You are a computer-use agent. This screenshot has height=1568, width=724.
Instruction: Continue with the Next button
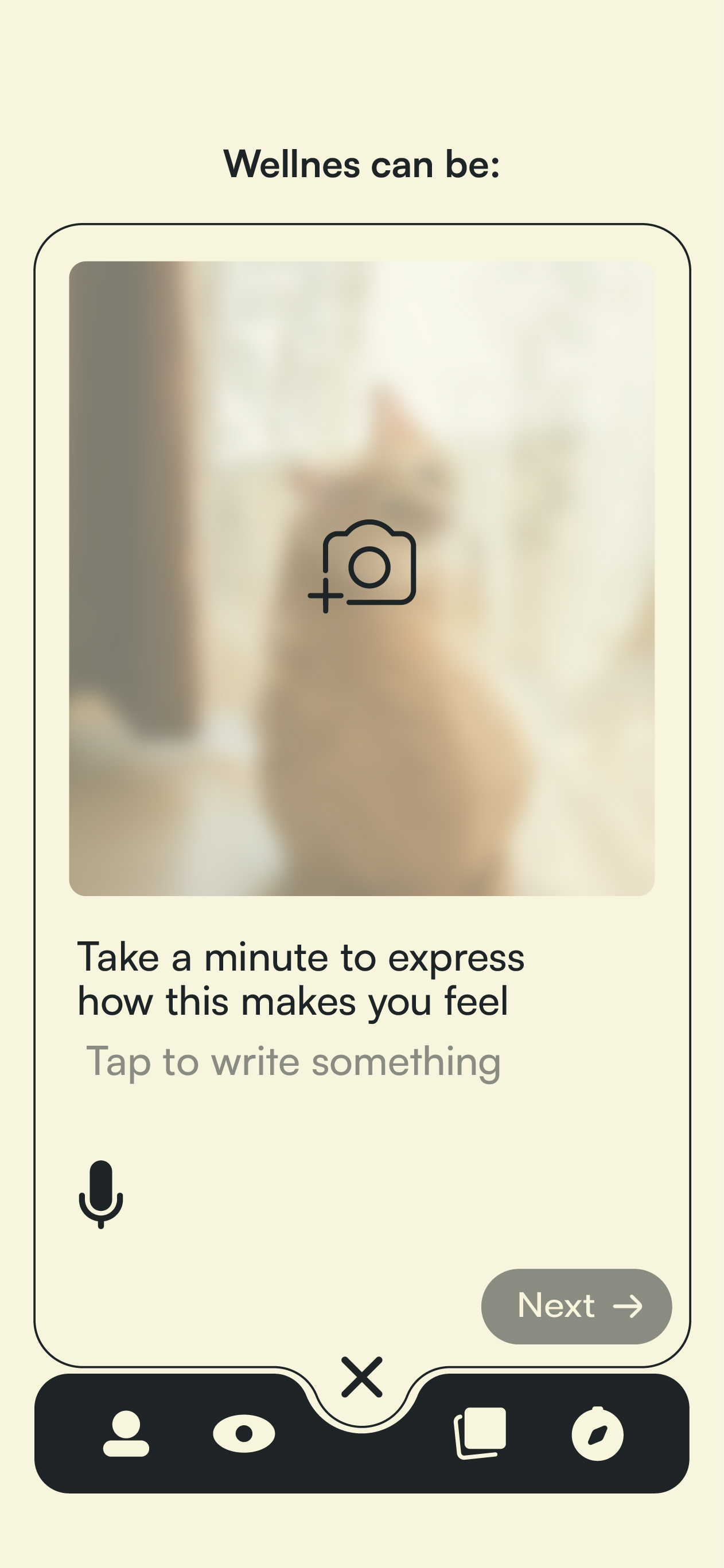tap(576, 1305)
